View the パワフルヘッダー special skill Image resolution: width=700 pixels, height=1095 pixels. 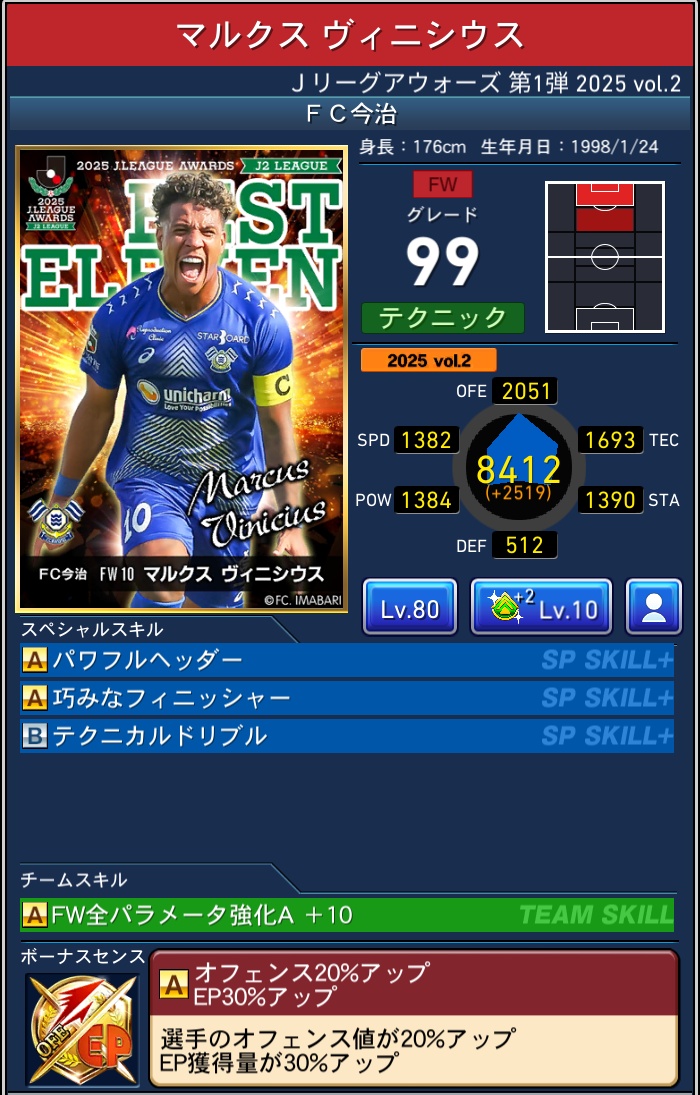(x=346, y=660)
